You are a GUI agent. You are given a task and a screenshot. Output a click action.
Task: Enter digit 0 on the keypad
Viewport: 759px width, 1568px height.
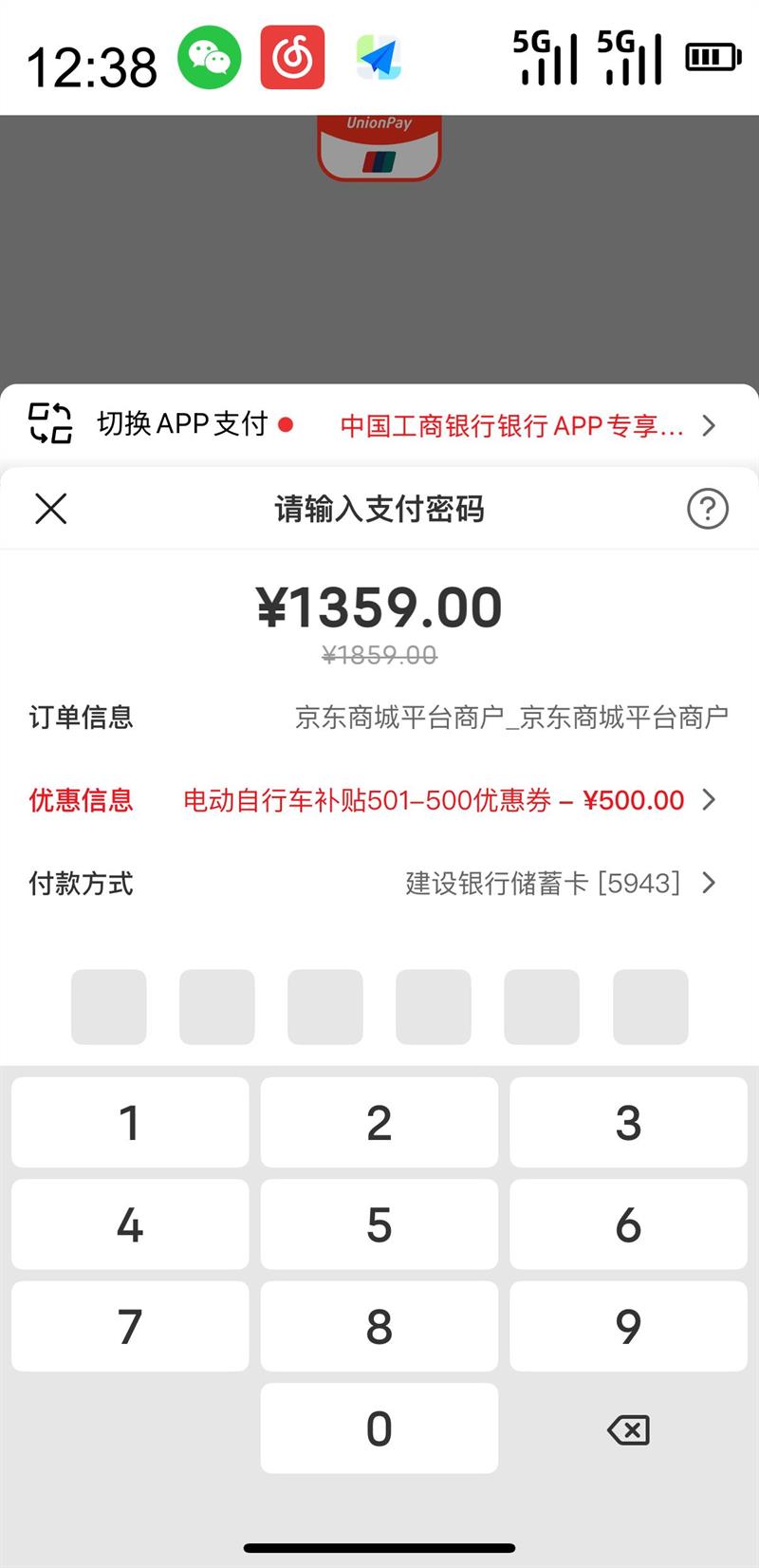(x=379, y=1428)
